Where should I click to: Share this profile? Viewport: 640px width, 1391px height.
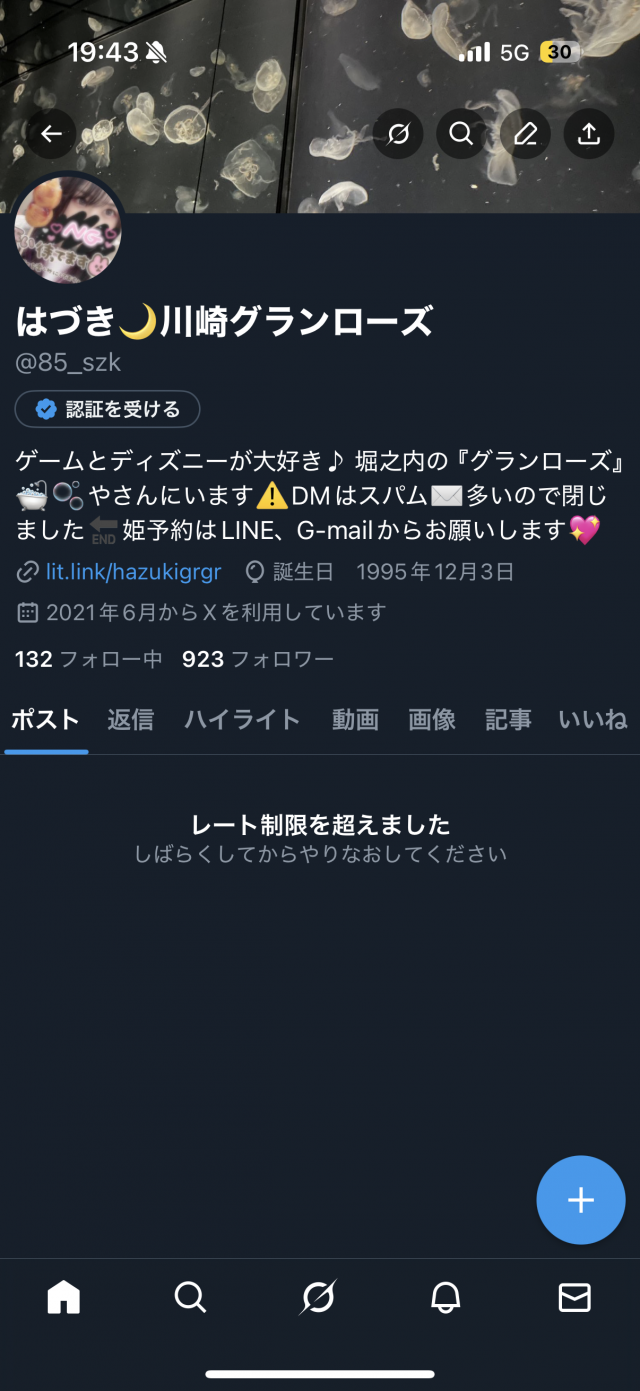tap(589, 134)
